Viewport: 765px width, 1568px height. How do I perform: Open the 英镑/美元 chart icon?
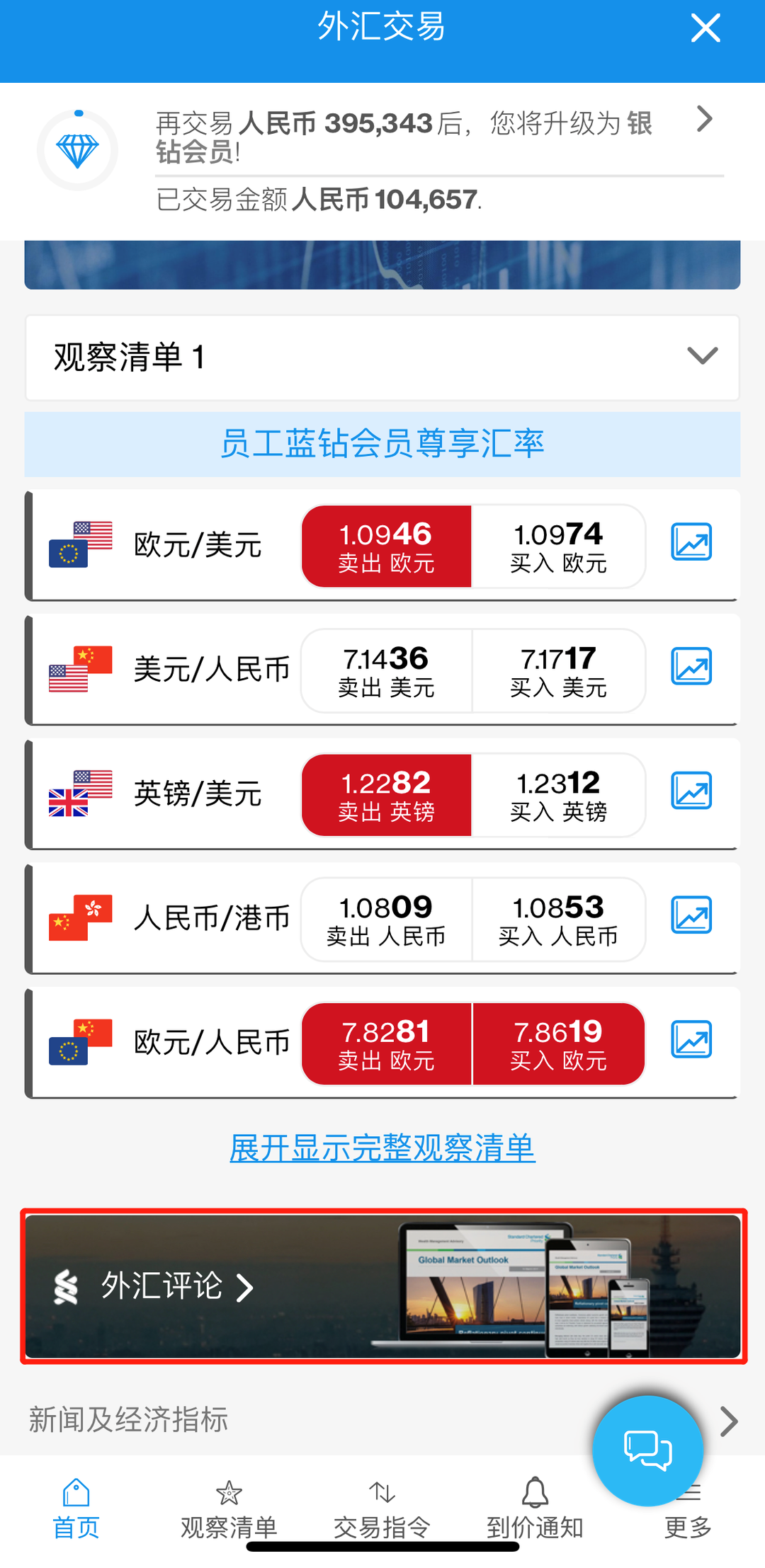pyautogui.click(x=691, y=791)
